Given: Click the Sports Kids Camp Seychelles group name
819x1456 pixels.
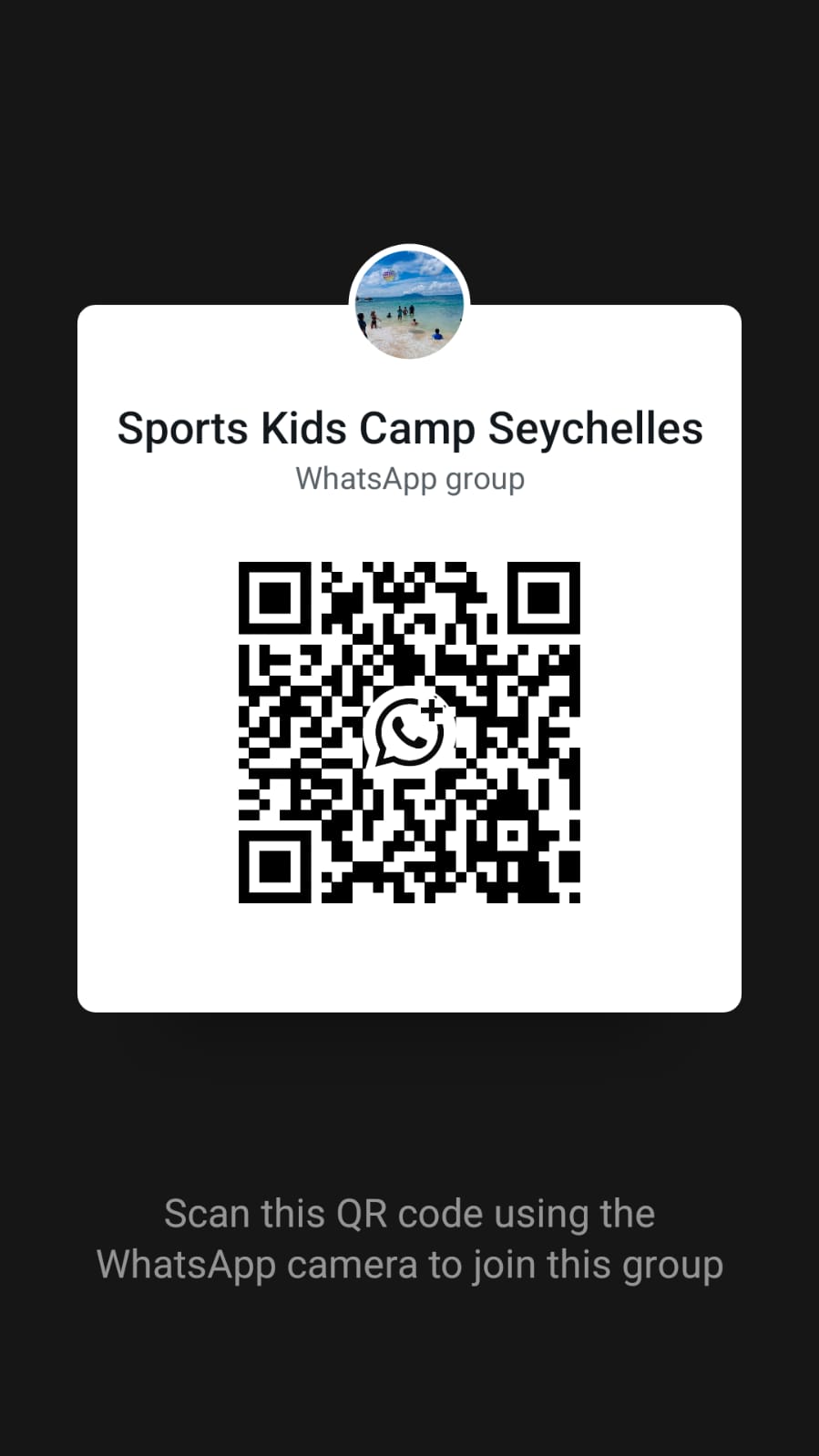Looking at the screenshot, I should (x=408, y=428).
